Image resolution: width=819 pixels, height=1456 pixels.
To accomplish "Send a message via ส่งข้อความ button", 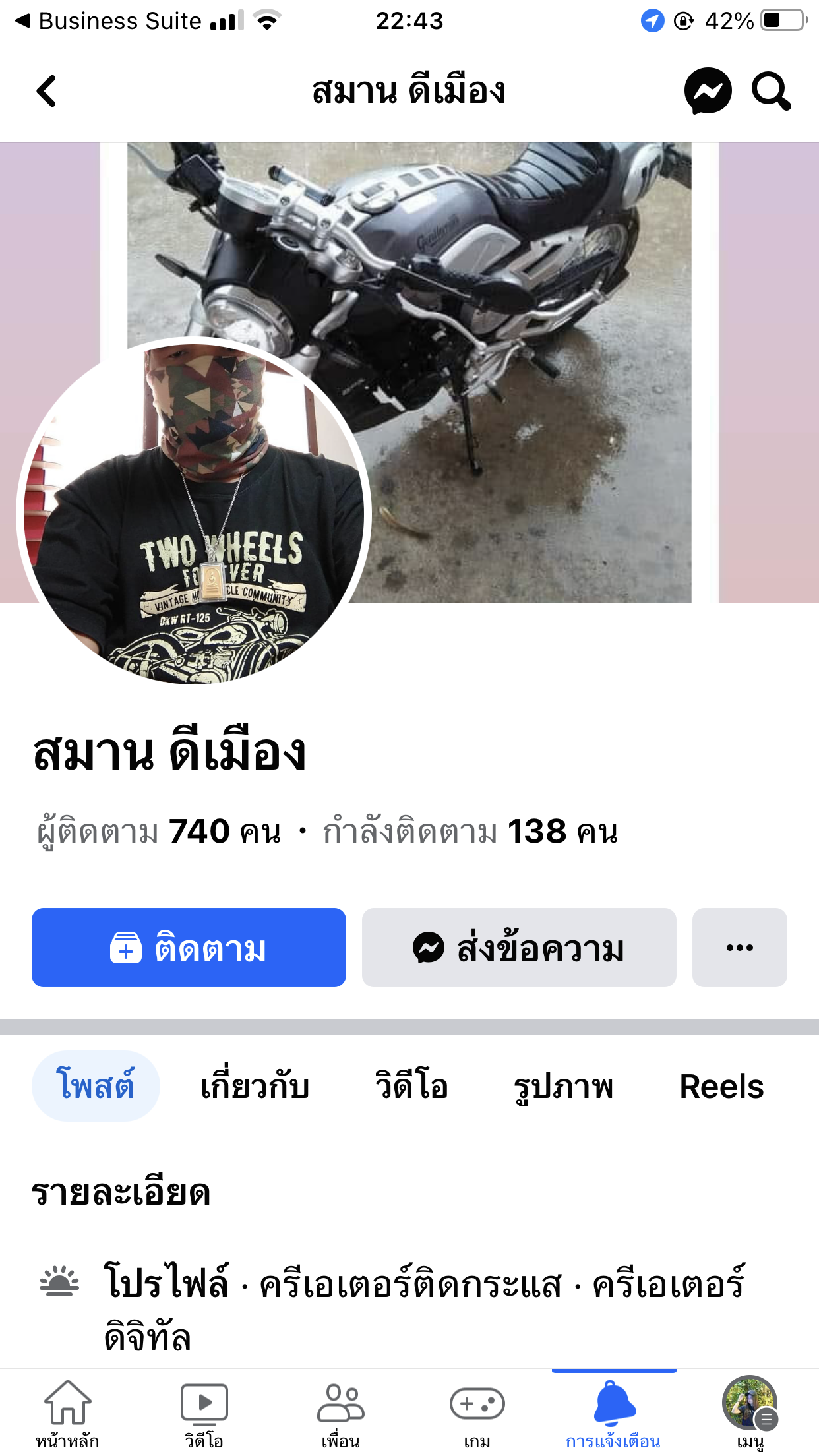I will (519, 948).
